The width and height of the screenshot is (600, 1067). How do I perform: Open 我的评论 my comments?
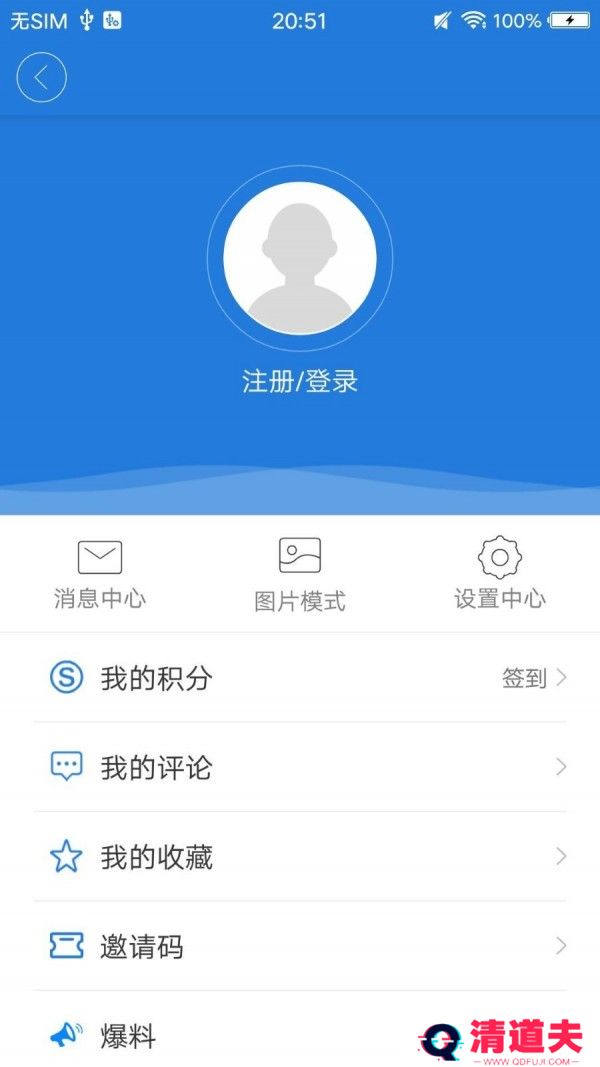[x=300, y=767]
